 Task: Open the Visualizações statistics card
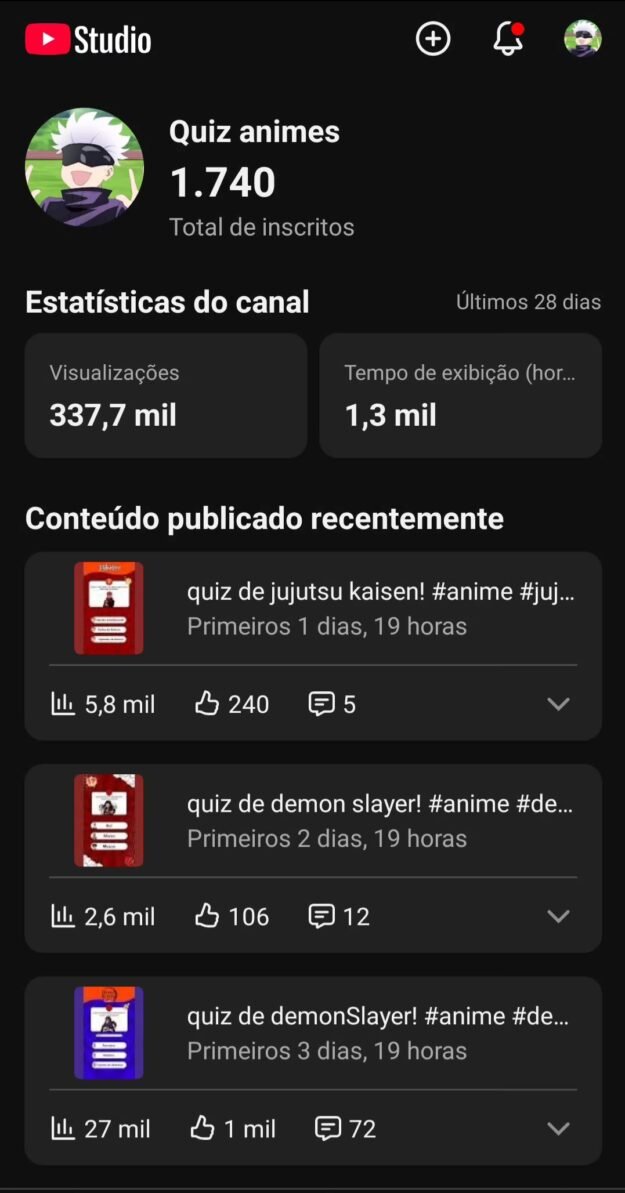pyautogui.click(x=166, y=395)
